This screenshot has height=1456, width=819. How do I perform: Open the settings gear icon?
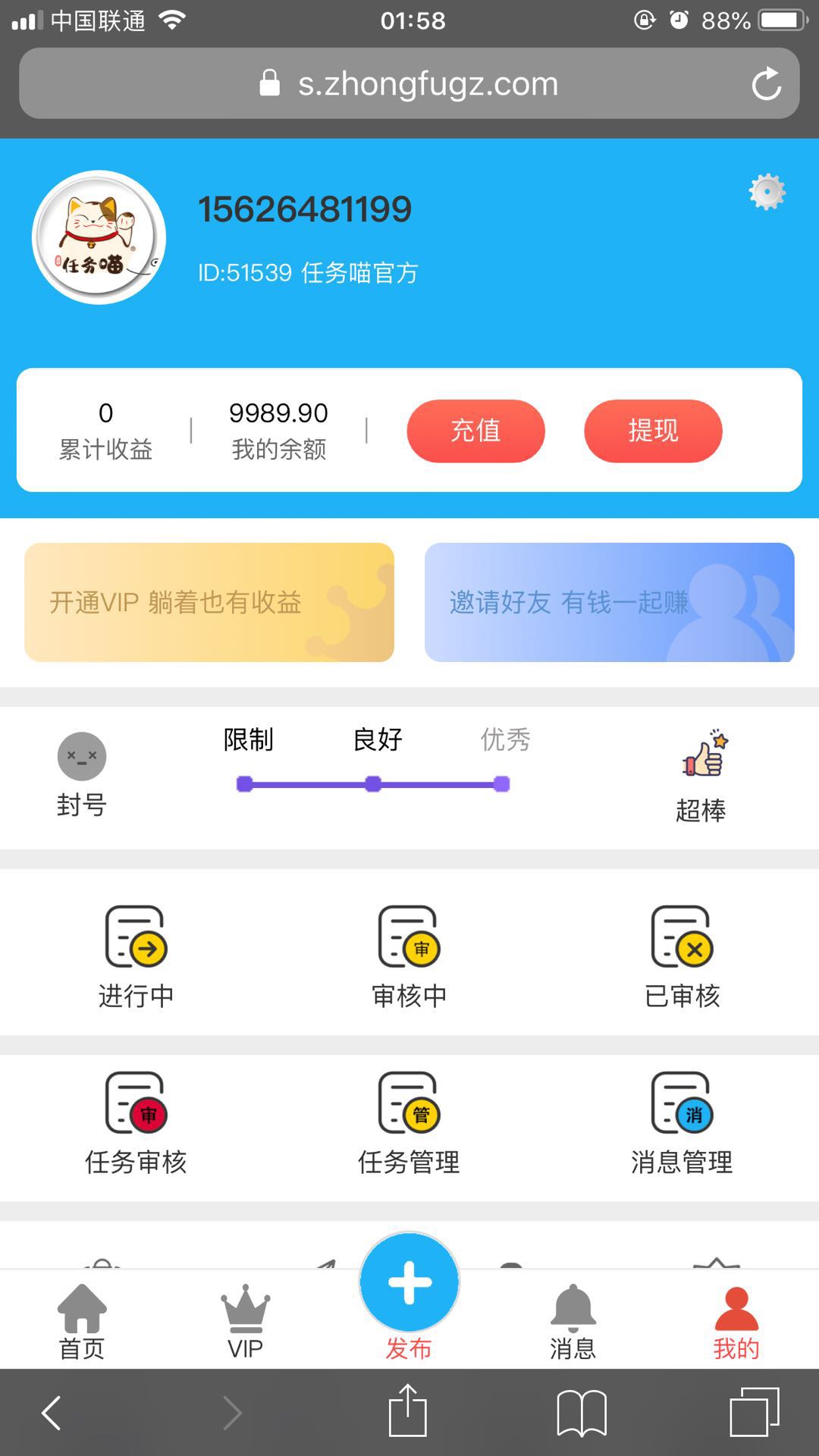click(x=766, y=193)
